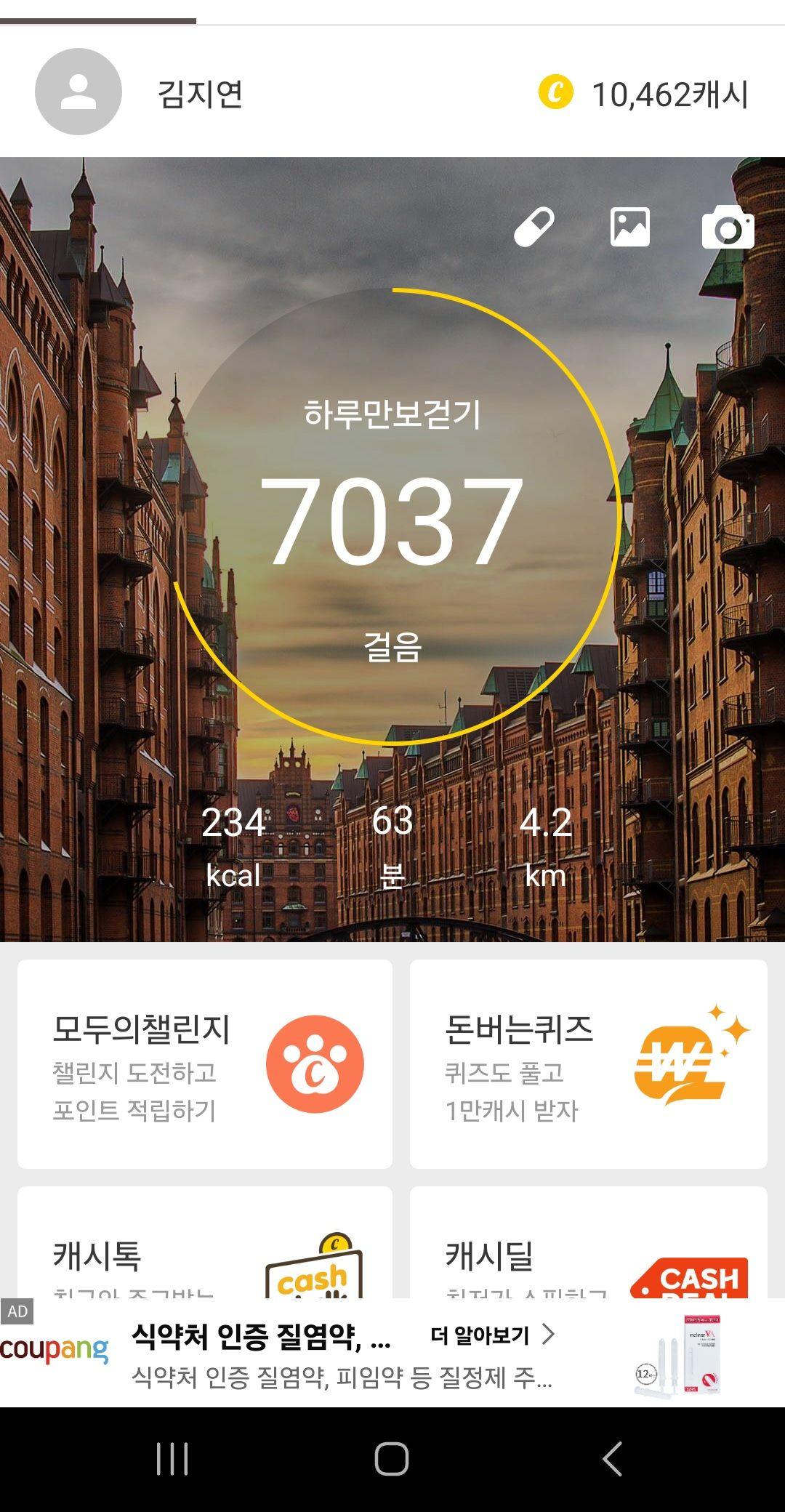This screenshot has width=785, height=1512.
Task: Tap the 7037 step counter circle
Action: (392, 518)
